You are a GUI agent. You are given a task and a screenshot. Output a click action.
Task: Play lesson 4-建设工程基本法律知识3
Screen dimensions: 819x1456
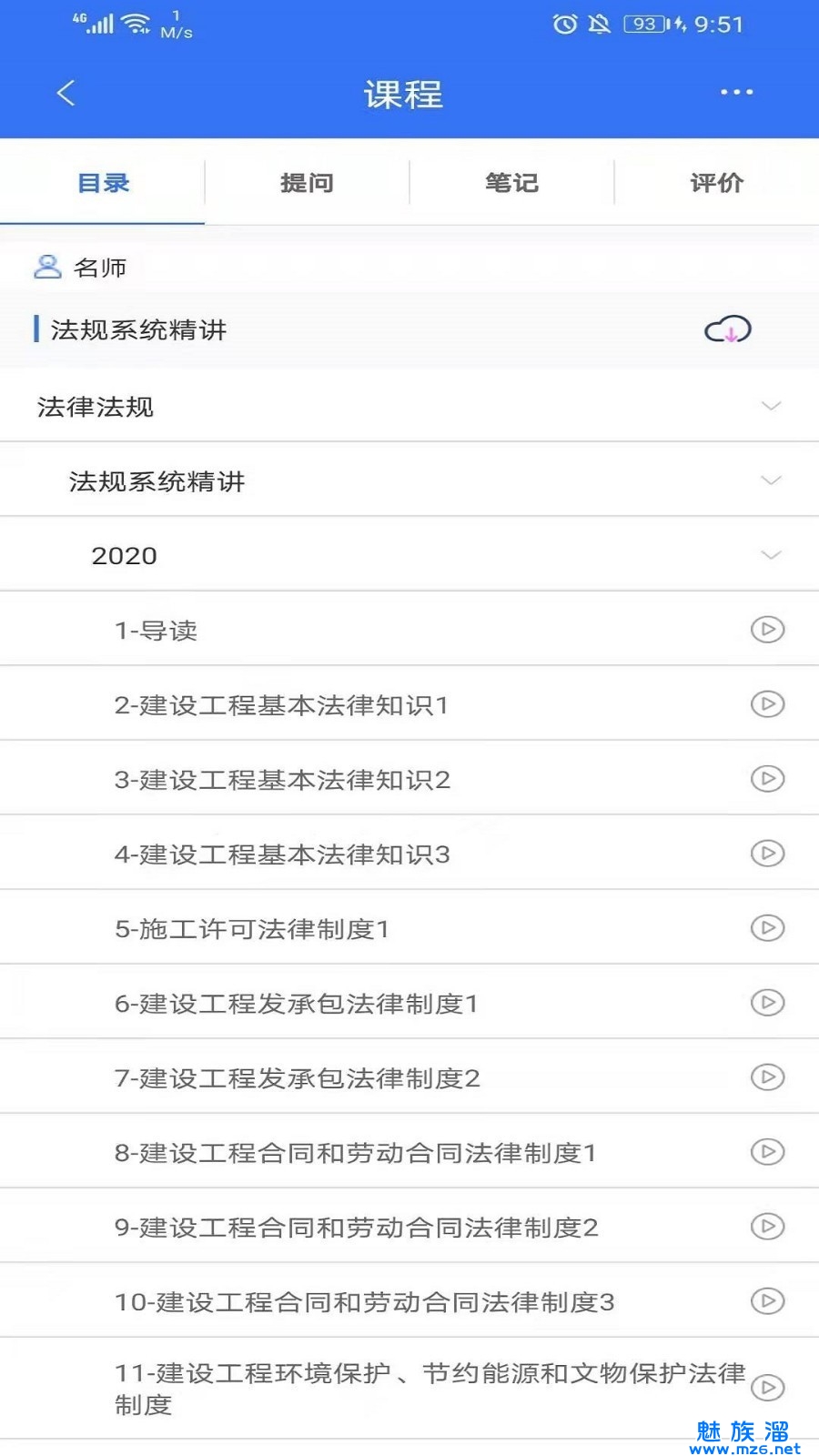pos(767,854)
